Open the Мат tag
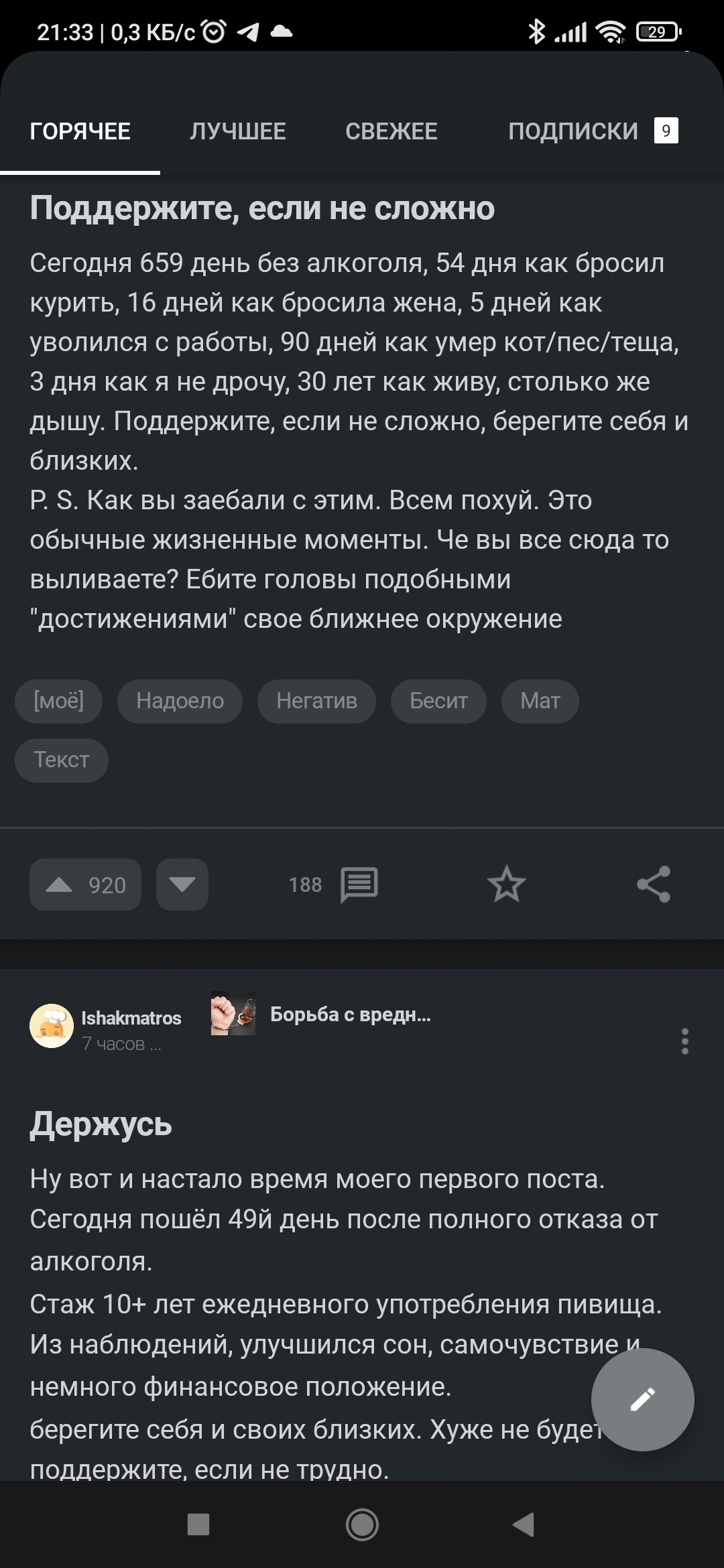The image size is (724, 1568). (x=540, y=701)
